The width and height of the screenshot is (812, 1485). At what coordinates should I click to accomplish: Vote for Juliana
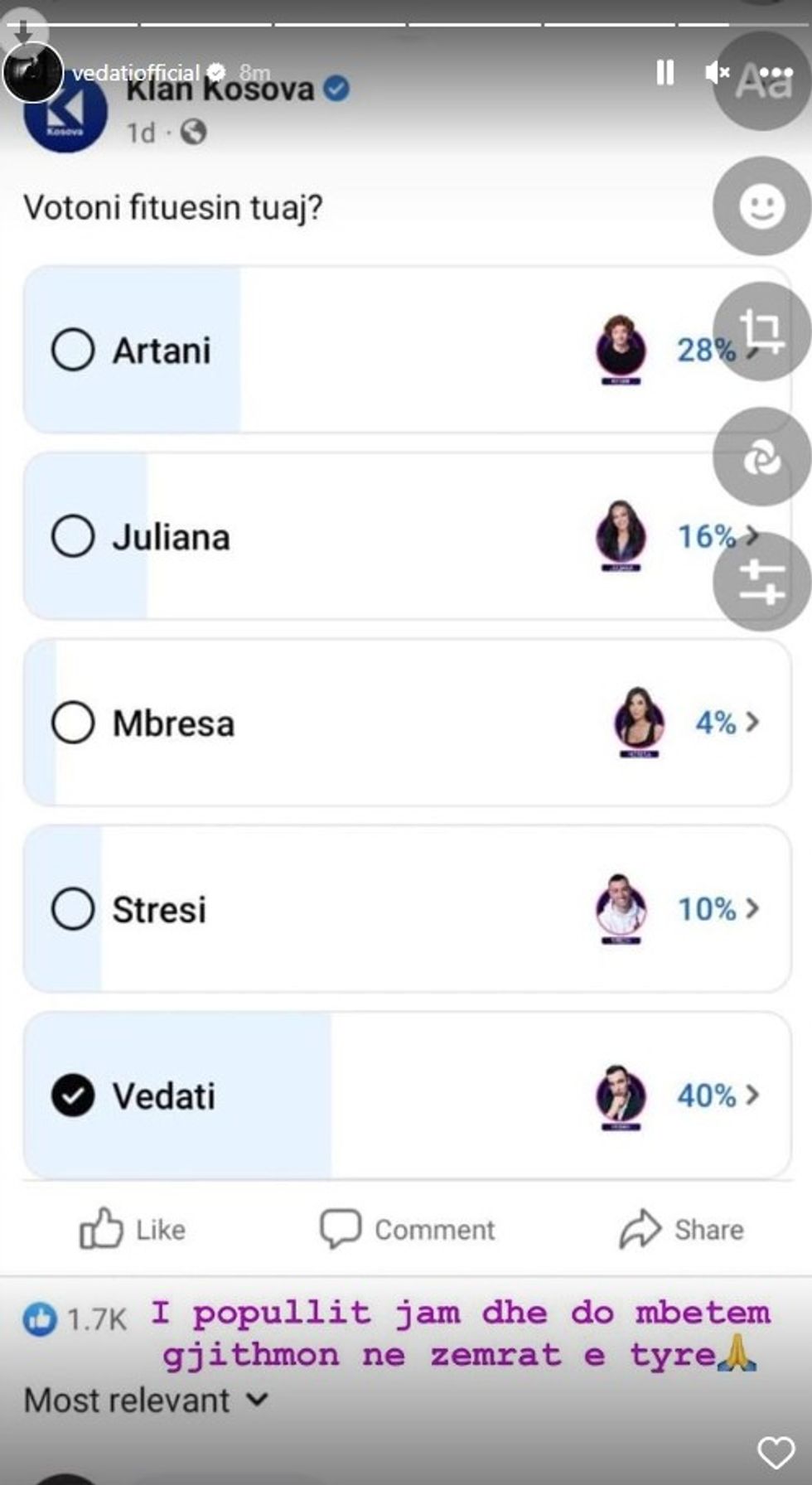(75, 535)
